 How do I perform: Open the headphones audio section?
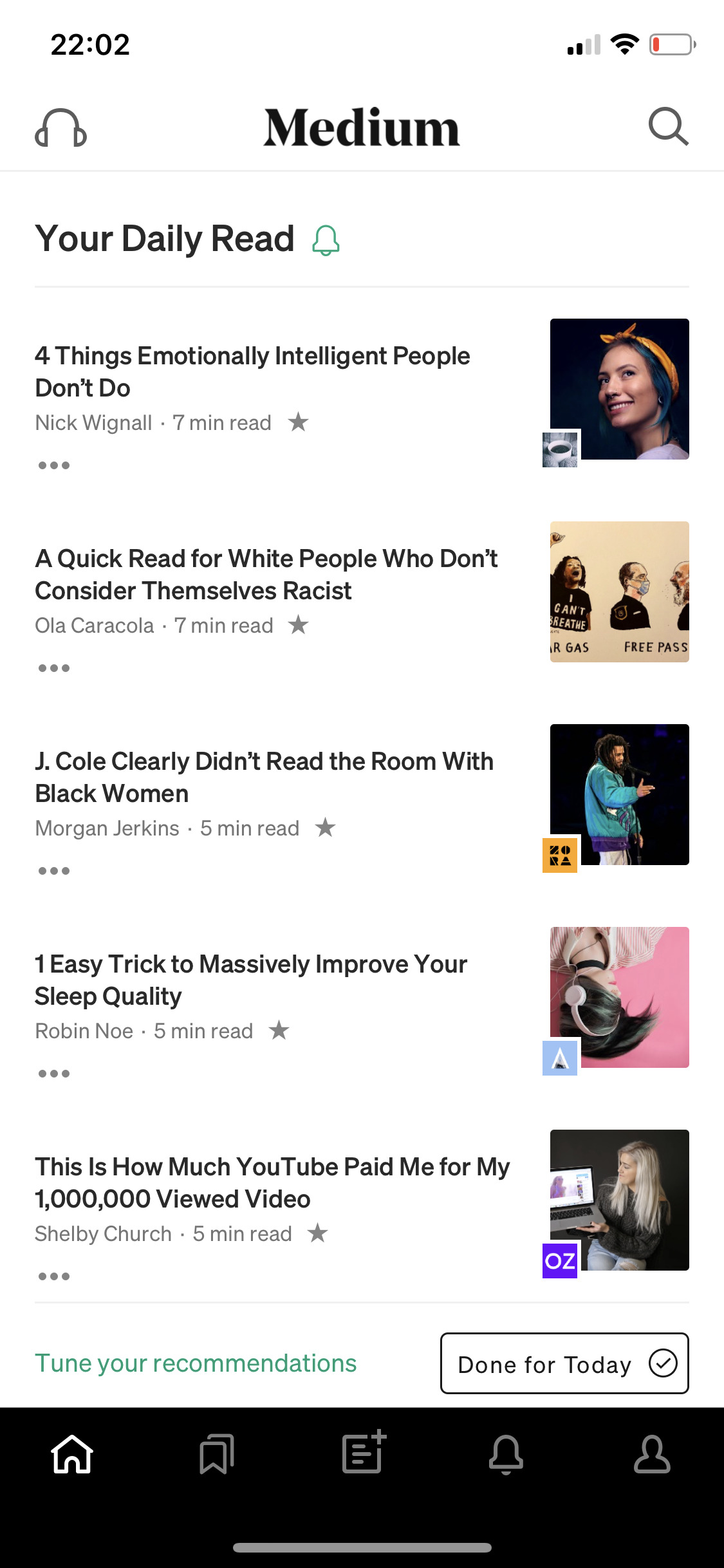[60, 127]
